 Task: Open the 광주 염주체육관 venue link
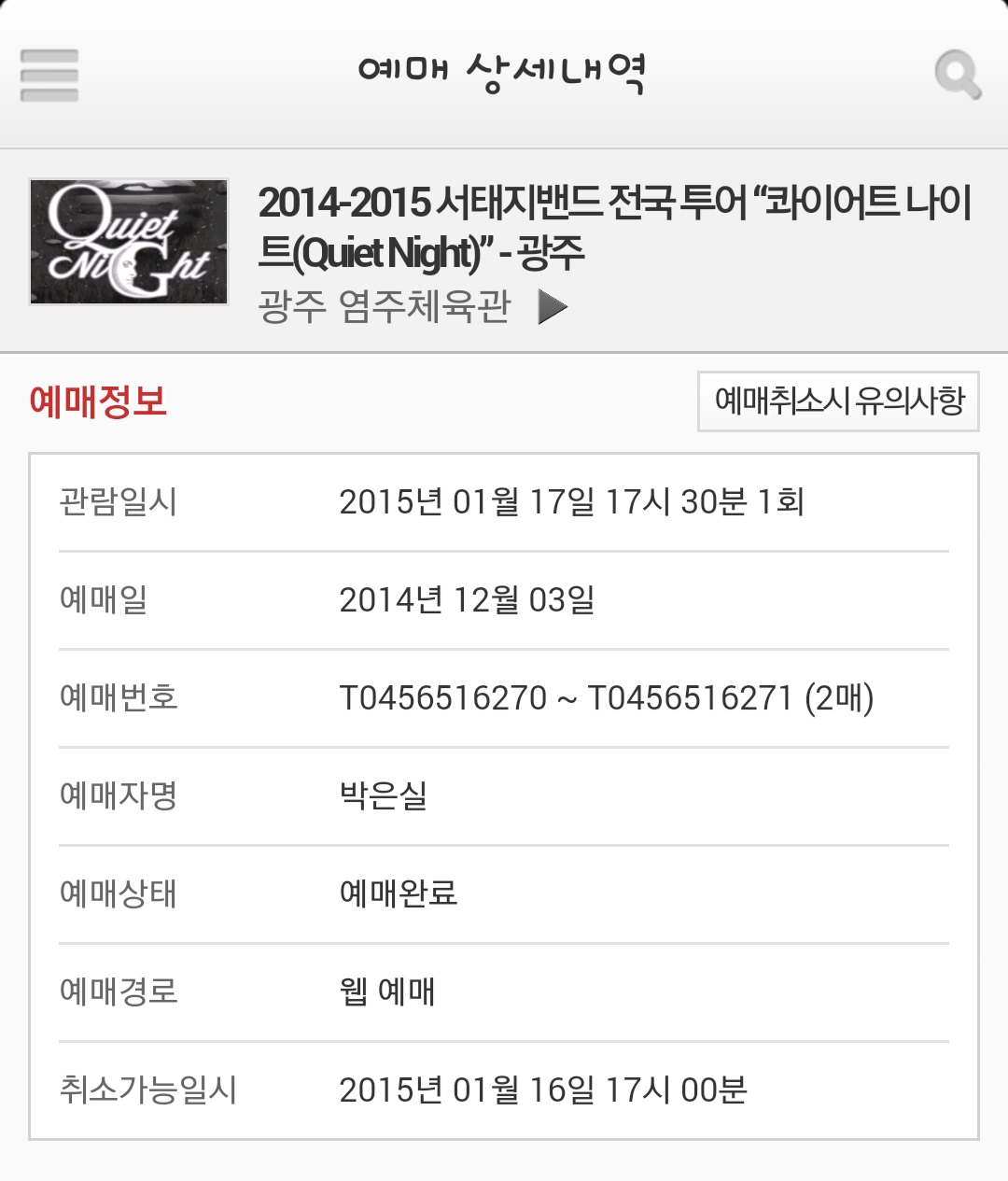click(x=412, y=306)
